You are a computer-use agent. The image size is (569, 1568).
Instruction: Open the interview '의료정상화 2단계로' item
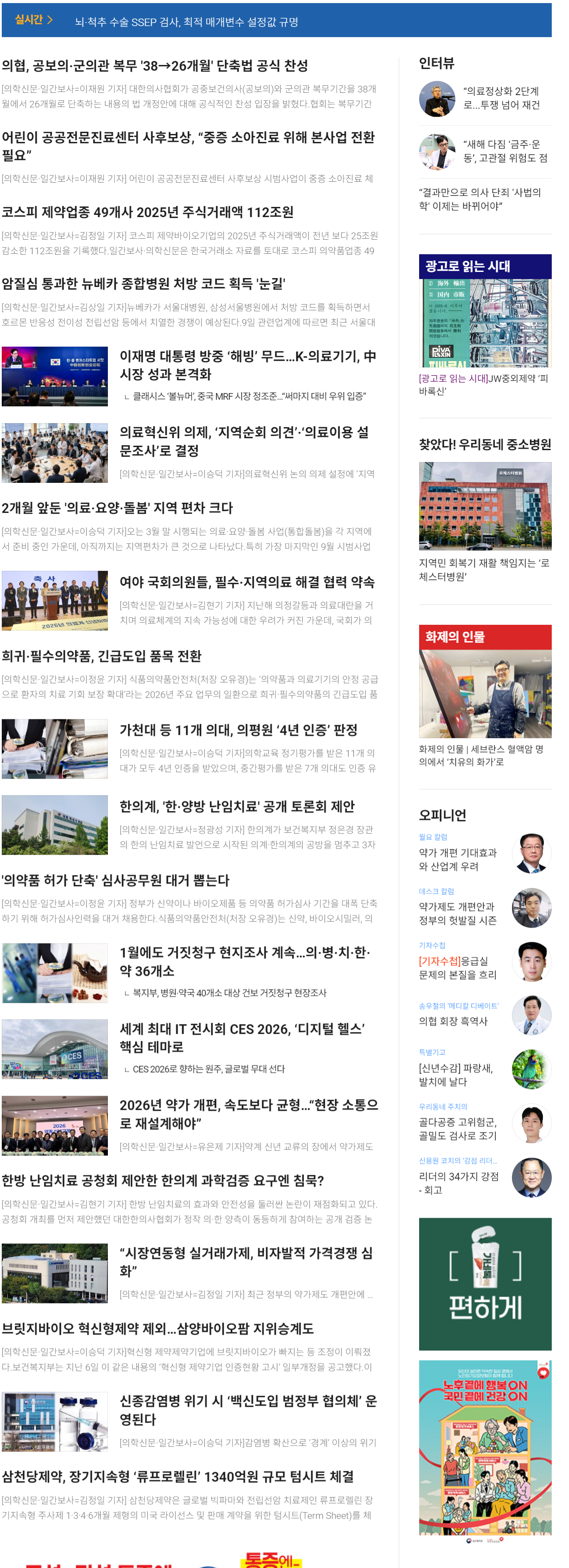pos(501,98)
